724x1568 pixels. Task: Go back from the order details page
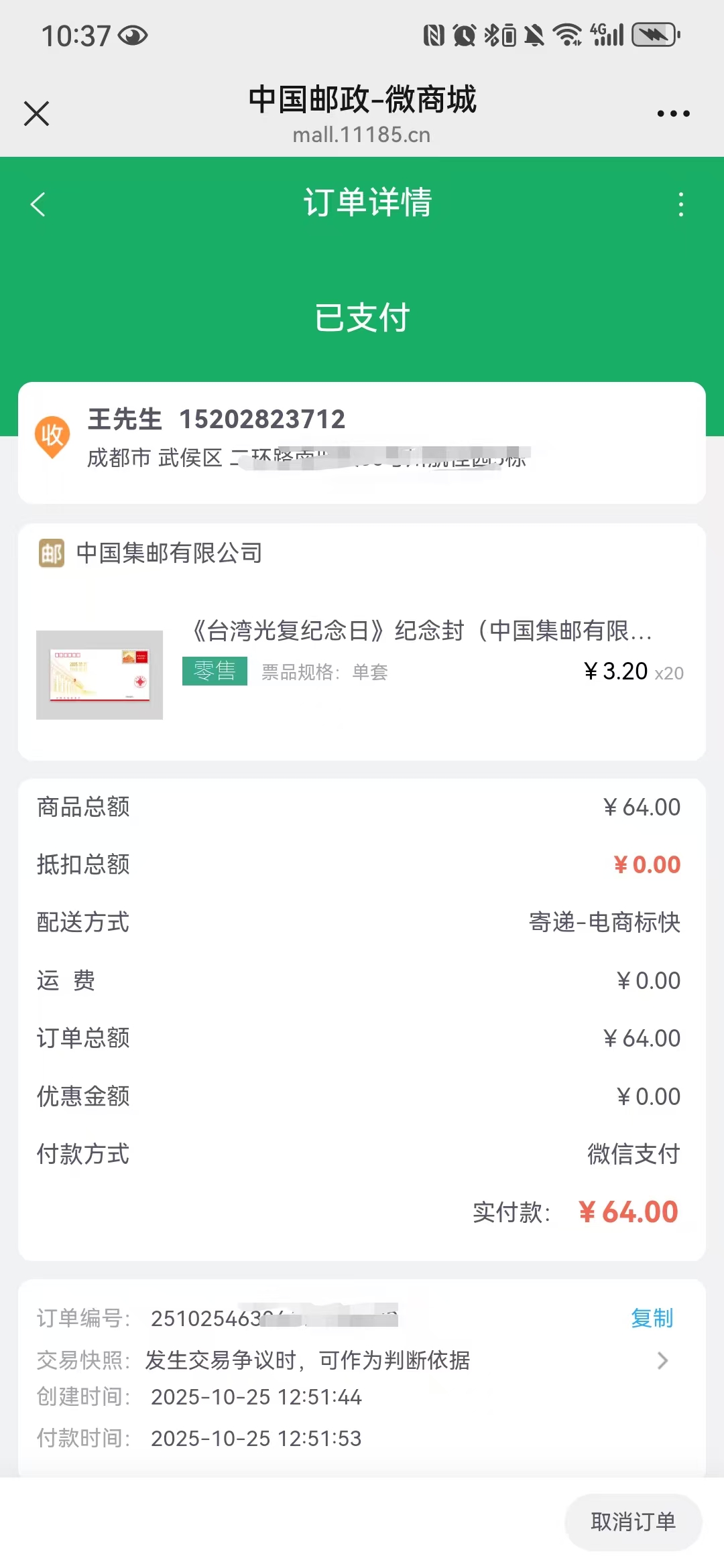pos(38,204)
